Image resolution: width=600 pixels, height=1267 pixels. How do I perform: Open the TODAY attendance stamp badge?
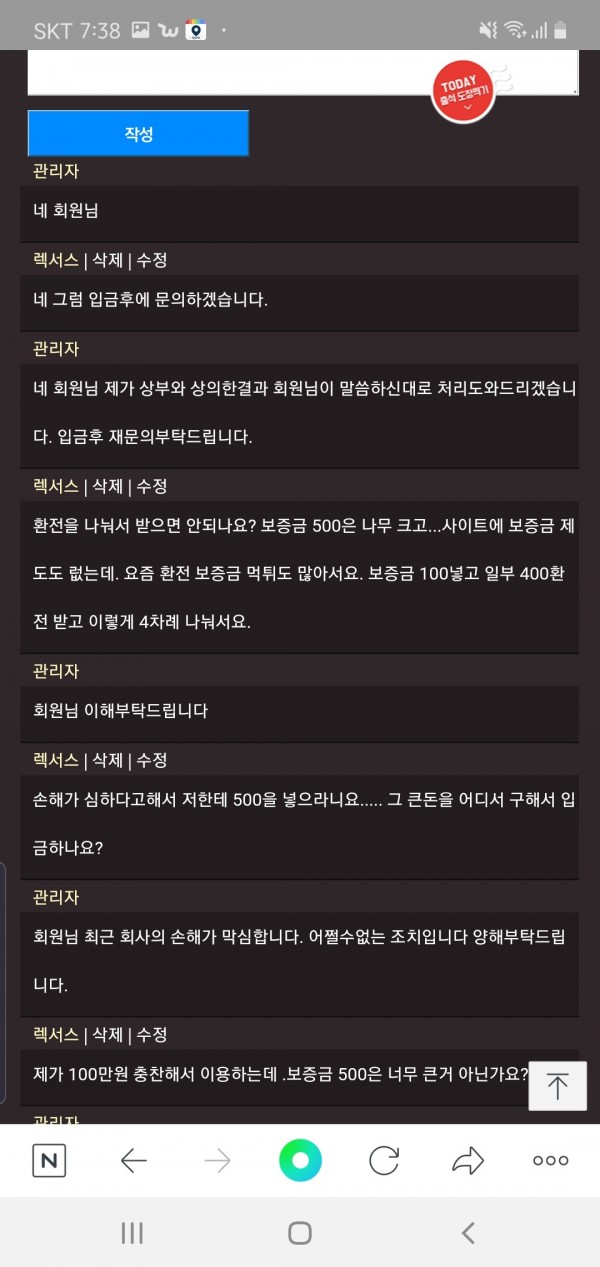click(x=463, y=91)
